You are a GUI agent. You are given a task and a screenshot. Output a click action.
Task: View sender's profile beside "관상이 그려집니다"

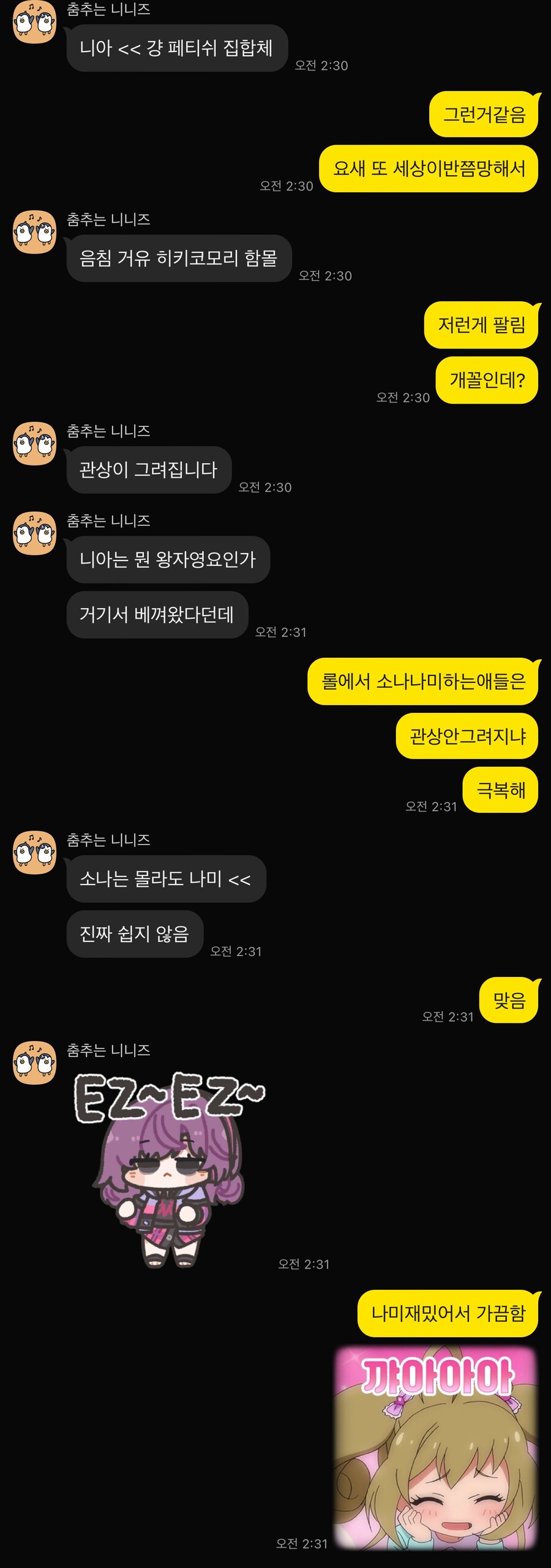[34, 443]
